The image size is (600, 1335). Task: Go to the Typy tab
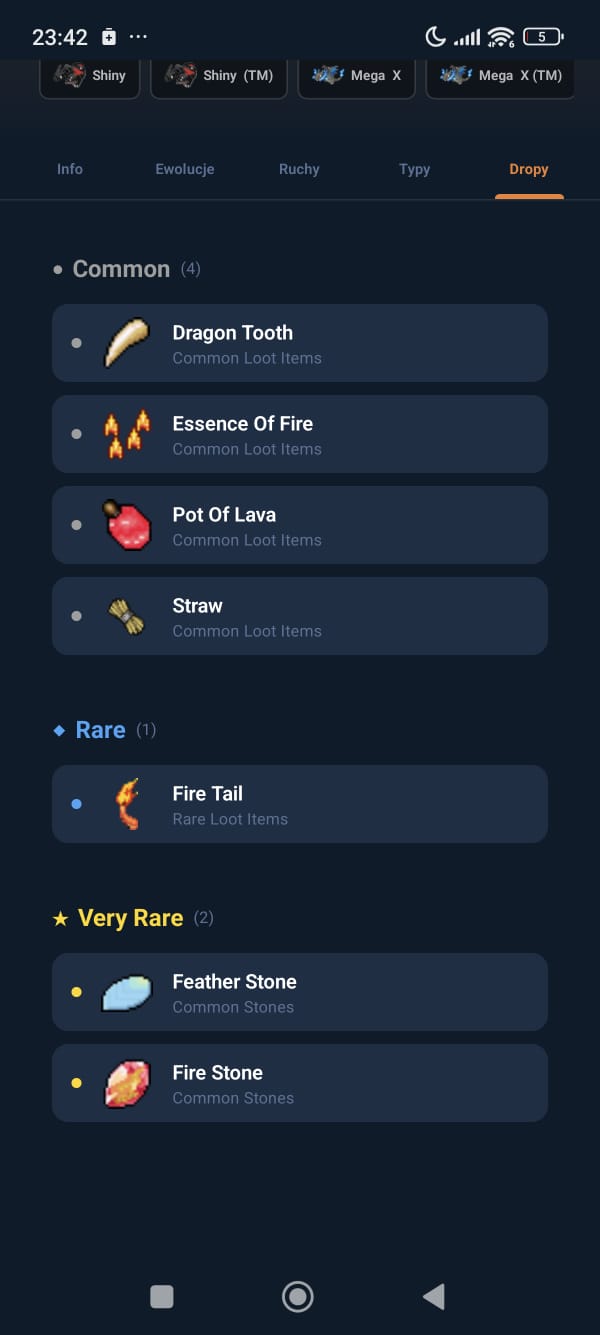click(x=414, y=169)
